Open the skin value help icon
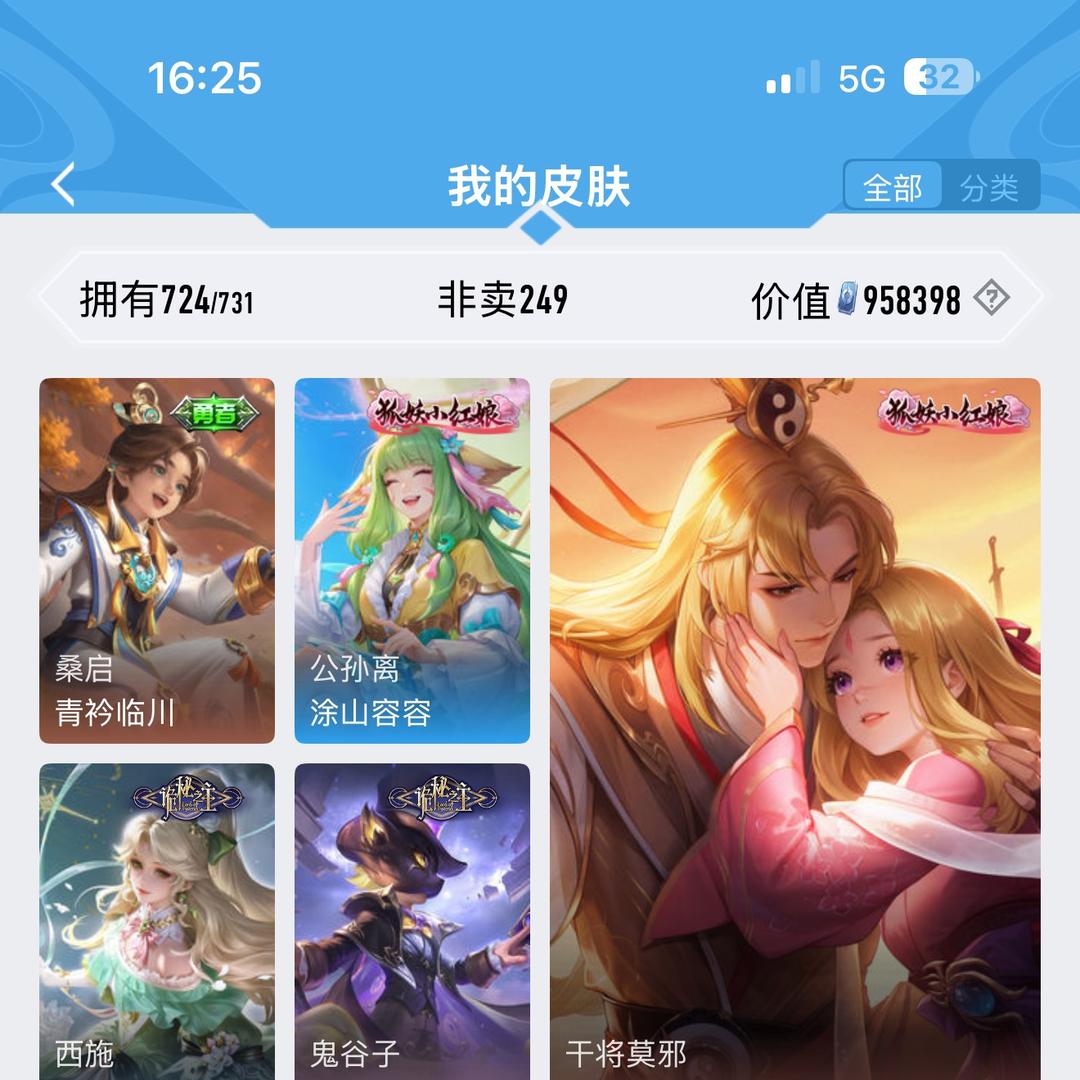1080x1080 pixels. click(x=991, y=298)
